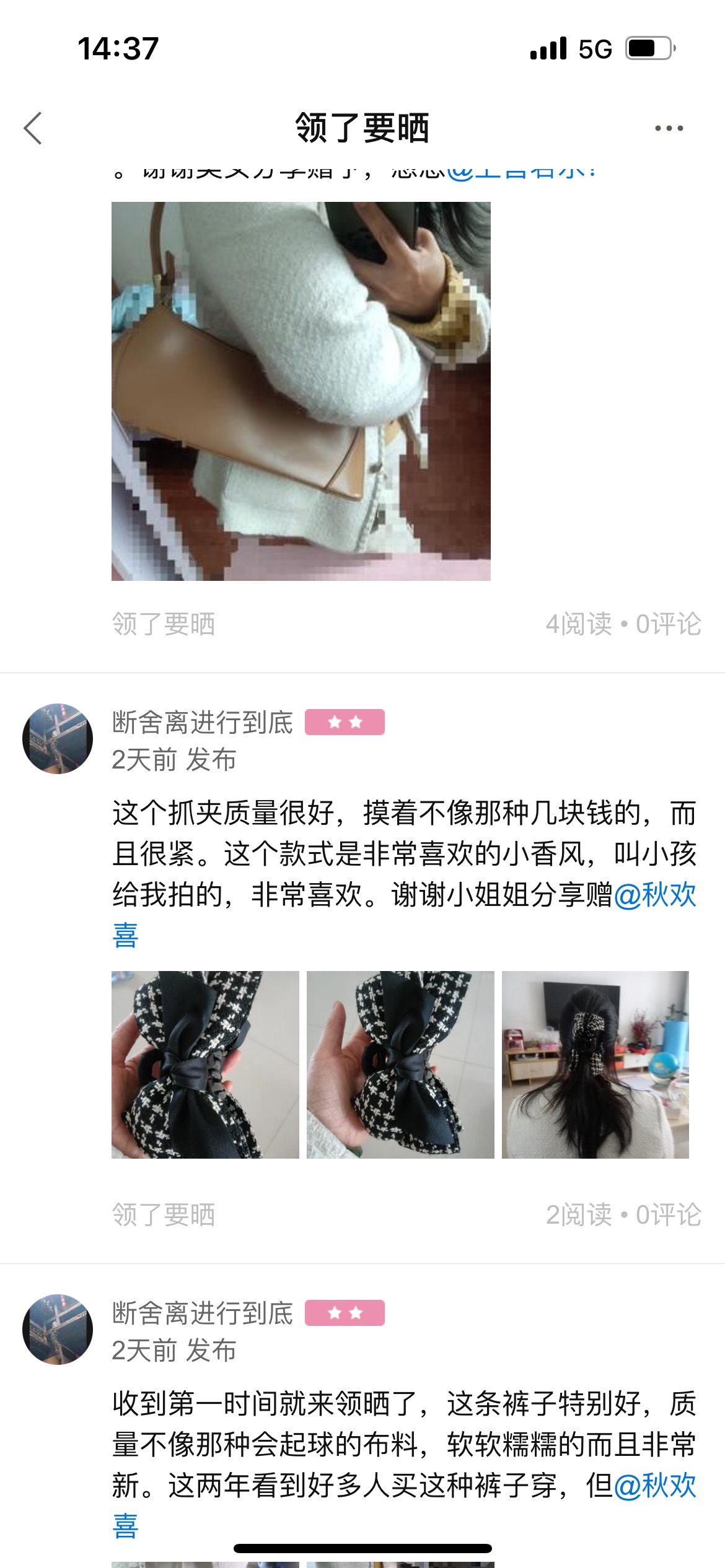Open username 断舍离进行到底 on hair clip post
Image resolution: width=725 pixels, height=1568 pixels.
(x=202, y=722)
